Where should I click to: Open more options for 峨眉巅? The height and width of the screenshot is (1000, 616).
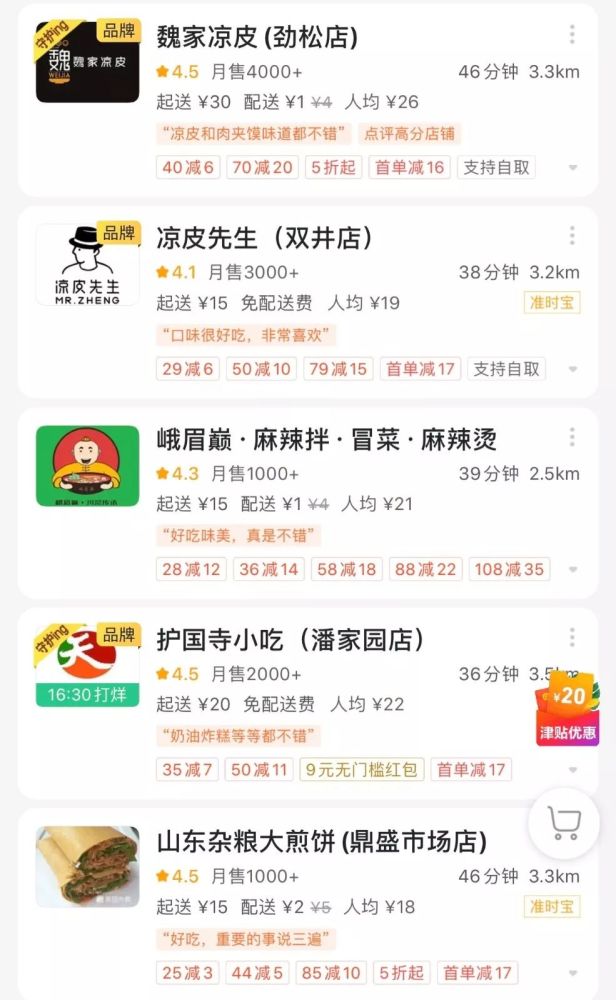572,437
